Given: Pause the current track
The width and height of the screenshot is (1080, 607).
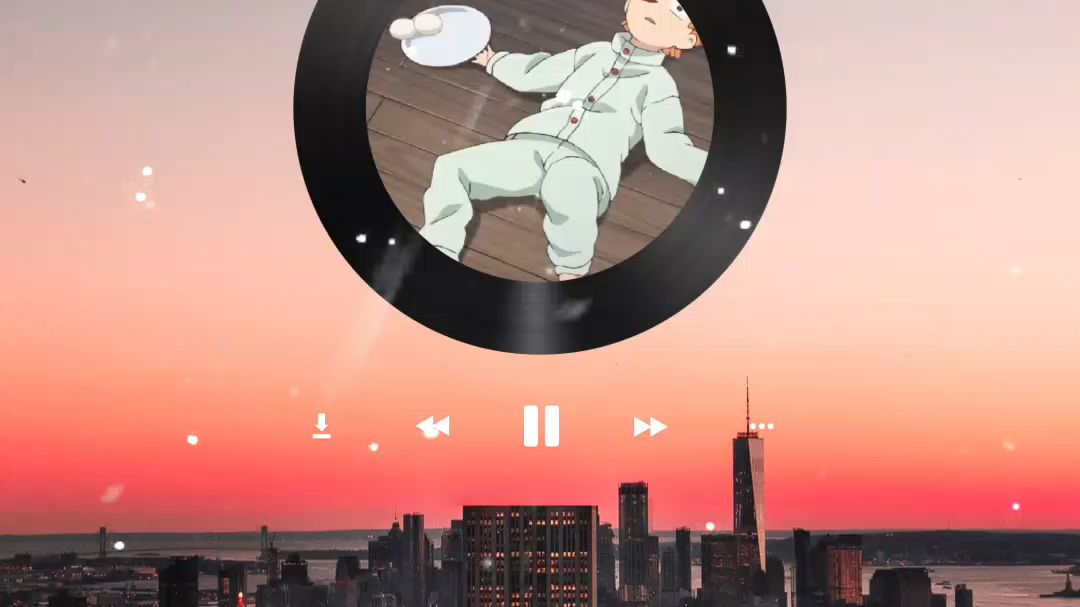Looking at the screenshot, I should click(541, 426).
